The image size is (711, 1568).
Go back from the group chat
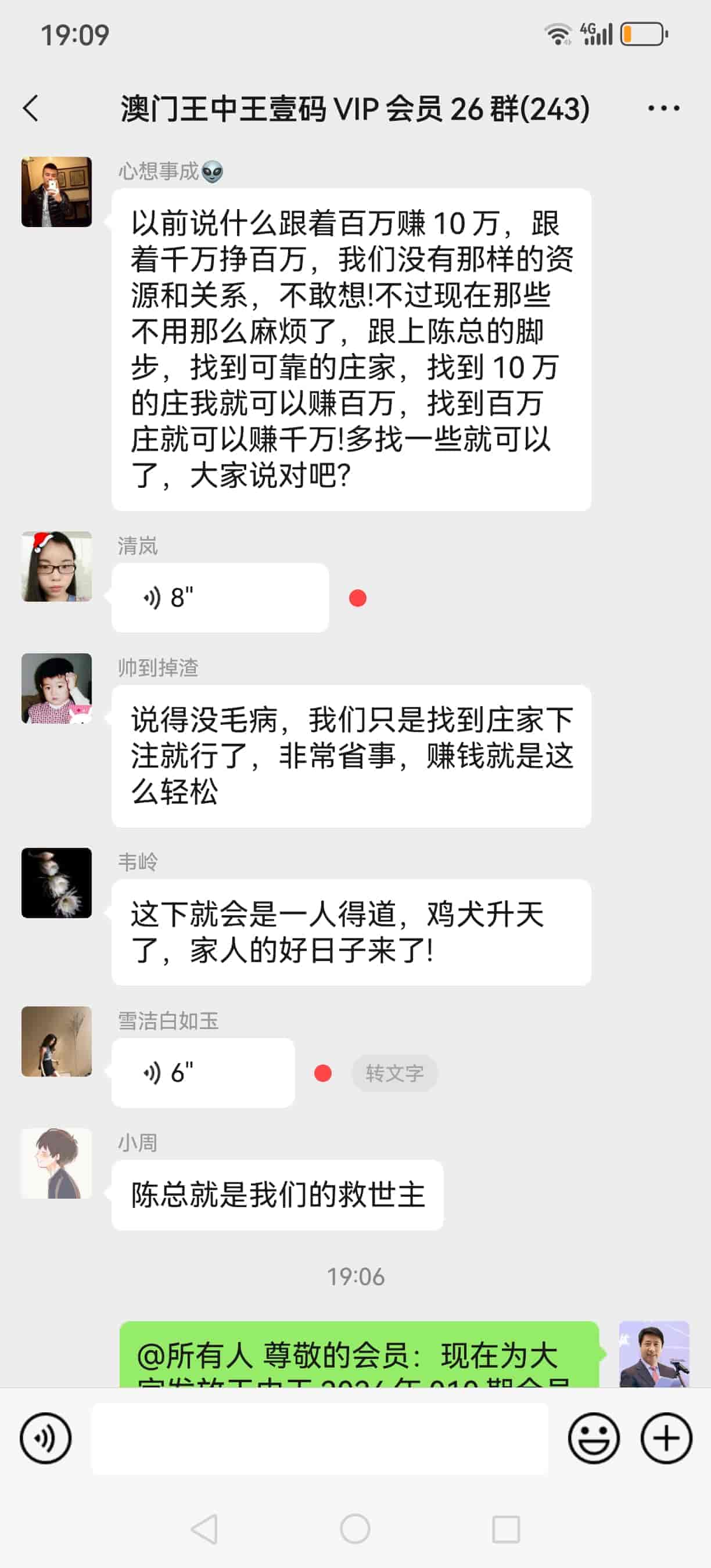click(x=31, y=109)
